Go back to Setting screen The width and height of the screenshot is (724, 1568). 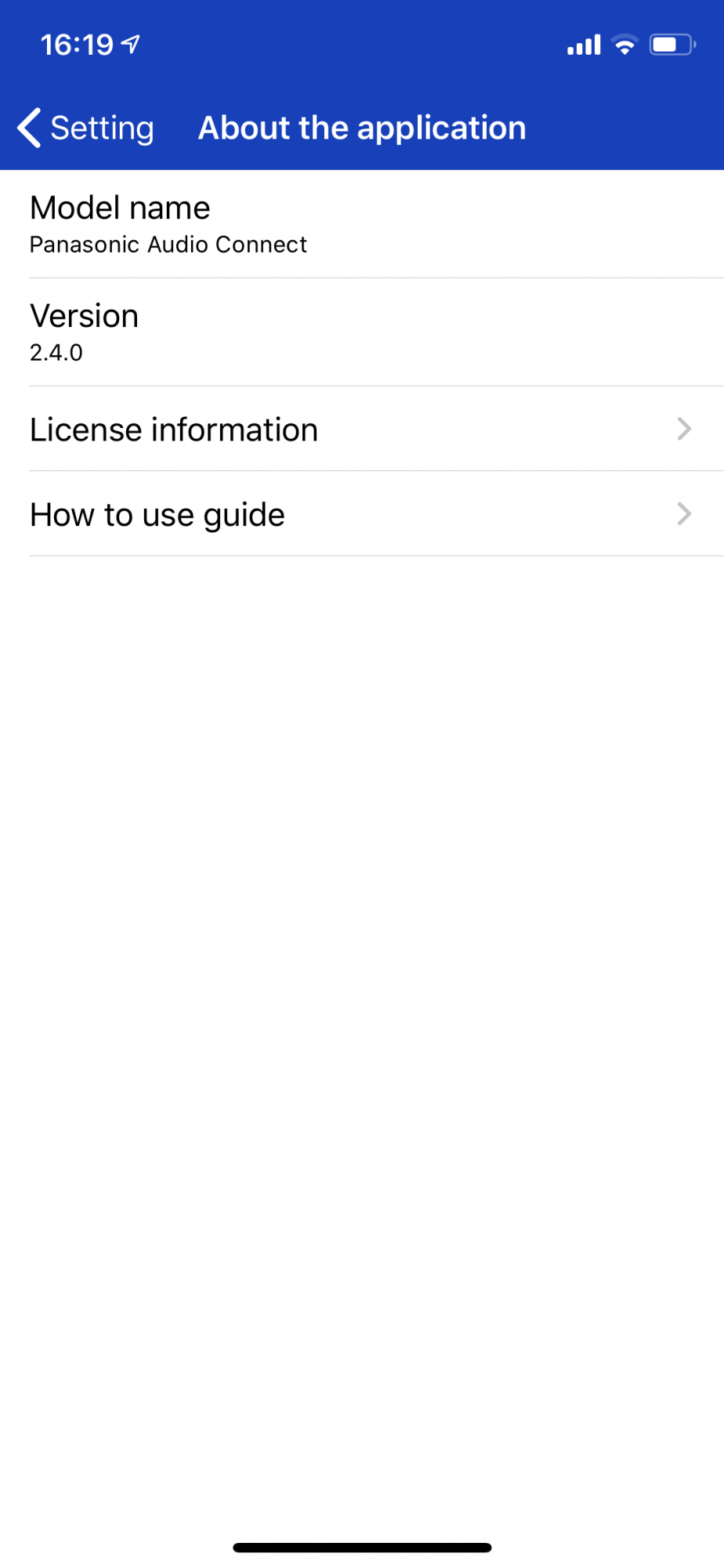coord(86,128)
